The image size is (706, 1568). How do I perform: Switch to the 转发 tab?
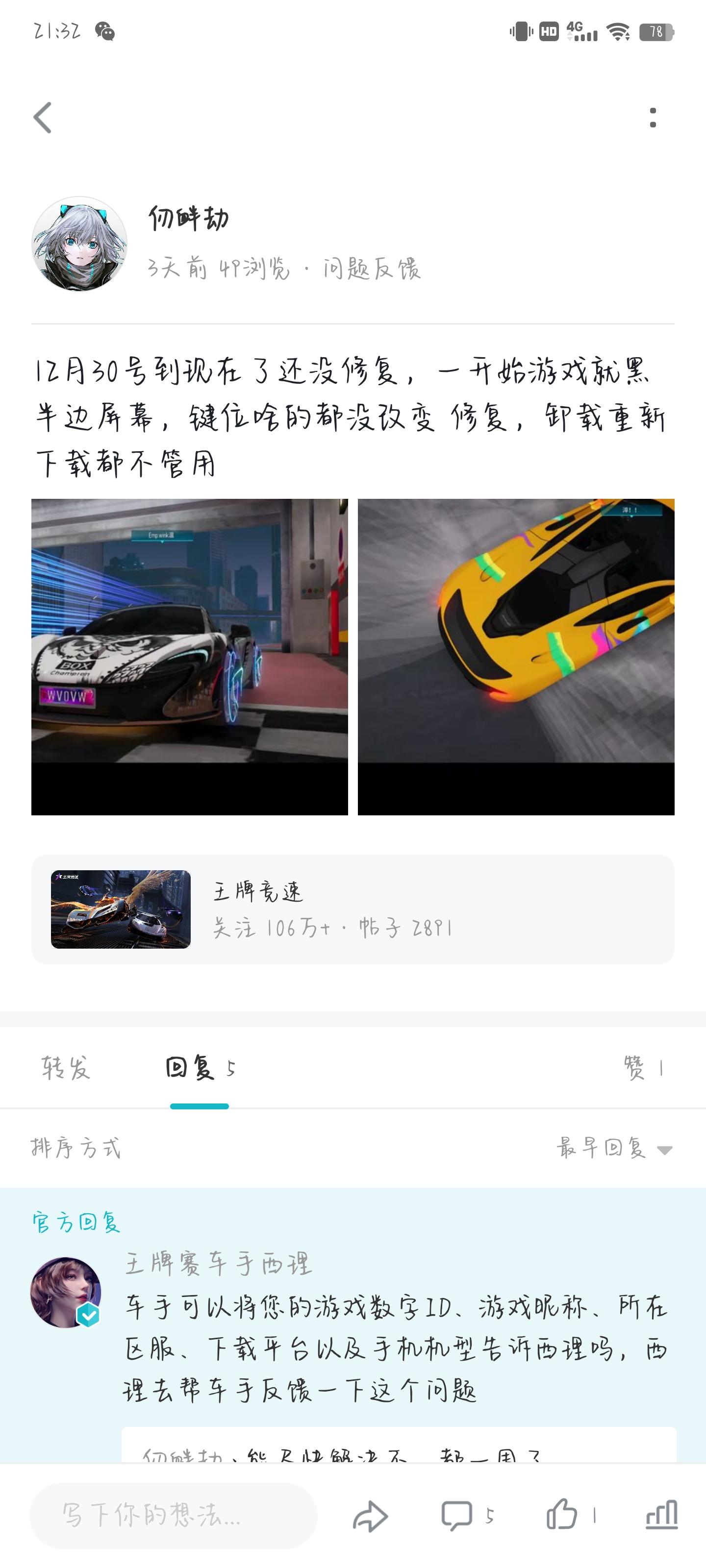click(x=66, y=1068)
